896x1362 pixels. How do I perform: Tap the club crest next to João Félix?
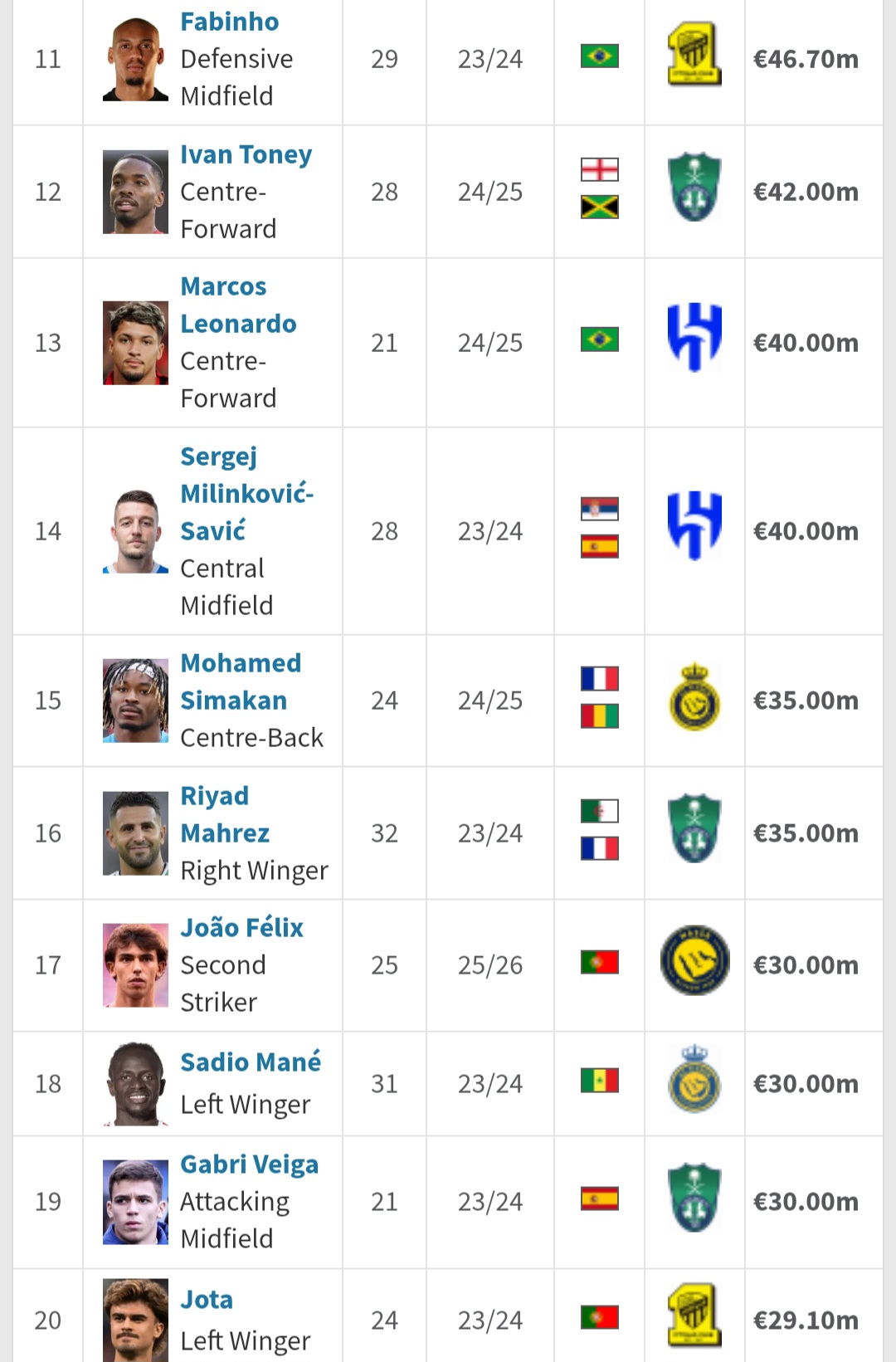694,960
